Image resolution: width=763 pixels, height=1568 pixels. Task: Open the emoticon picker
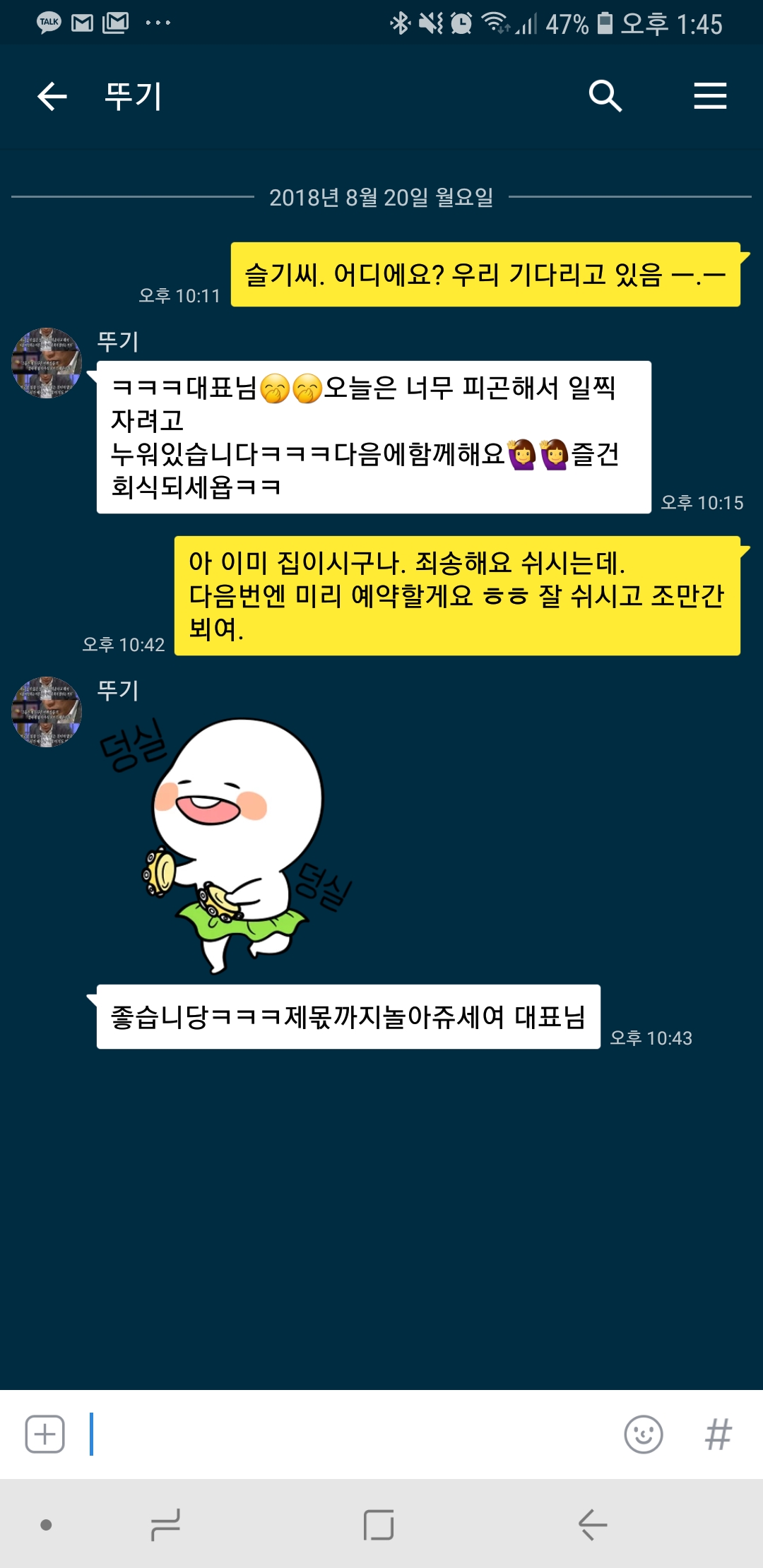tap(644, 1435)
